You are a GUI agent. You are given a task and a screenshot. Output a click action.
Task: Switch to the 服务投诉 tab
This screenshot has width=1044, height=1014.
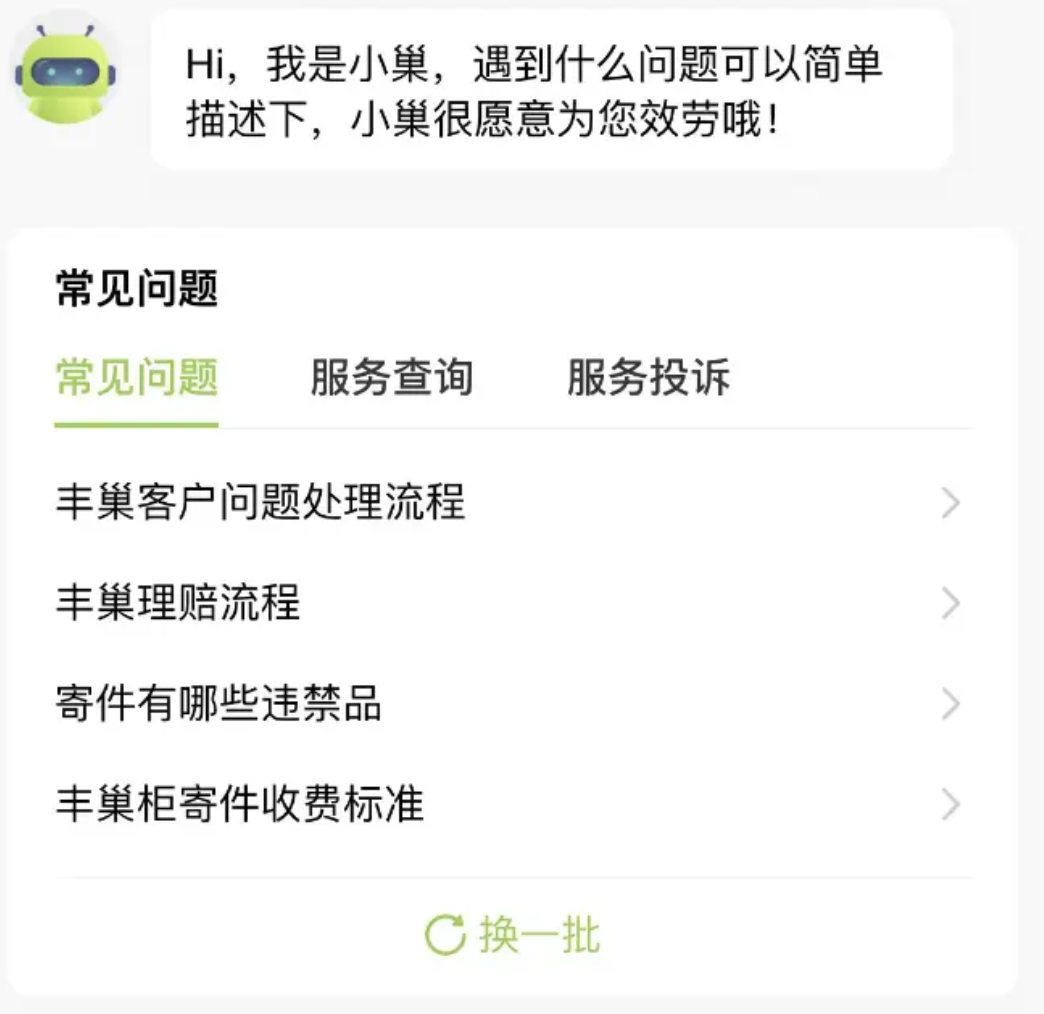[x=648, y=378]
